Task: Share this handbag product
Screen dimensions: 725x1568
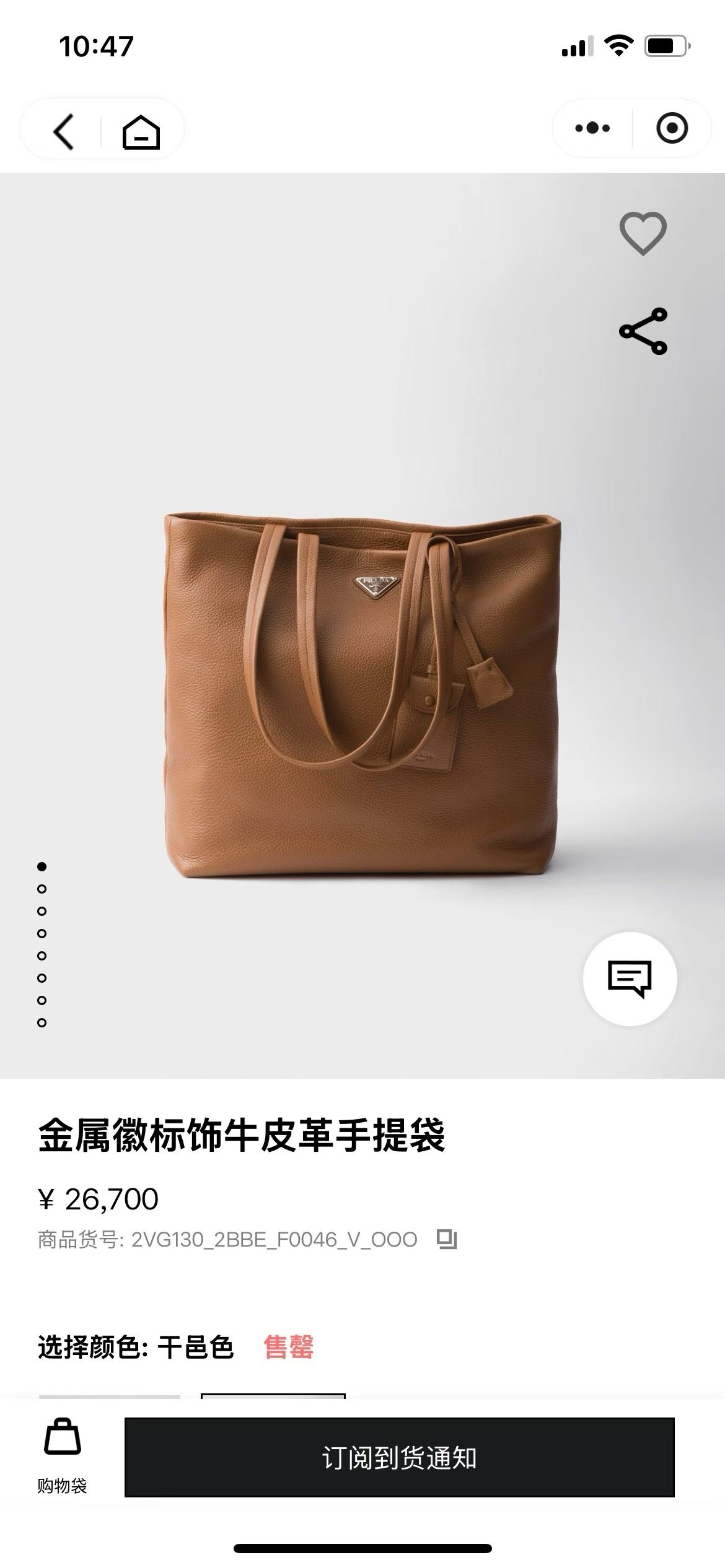Action: [643, 331]
